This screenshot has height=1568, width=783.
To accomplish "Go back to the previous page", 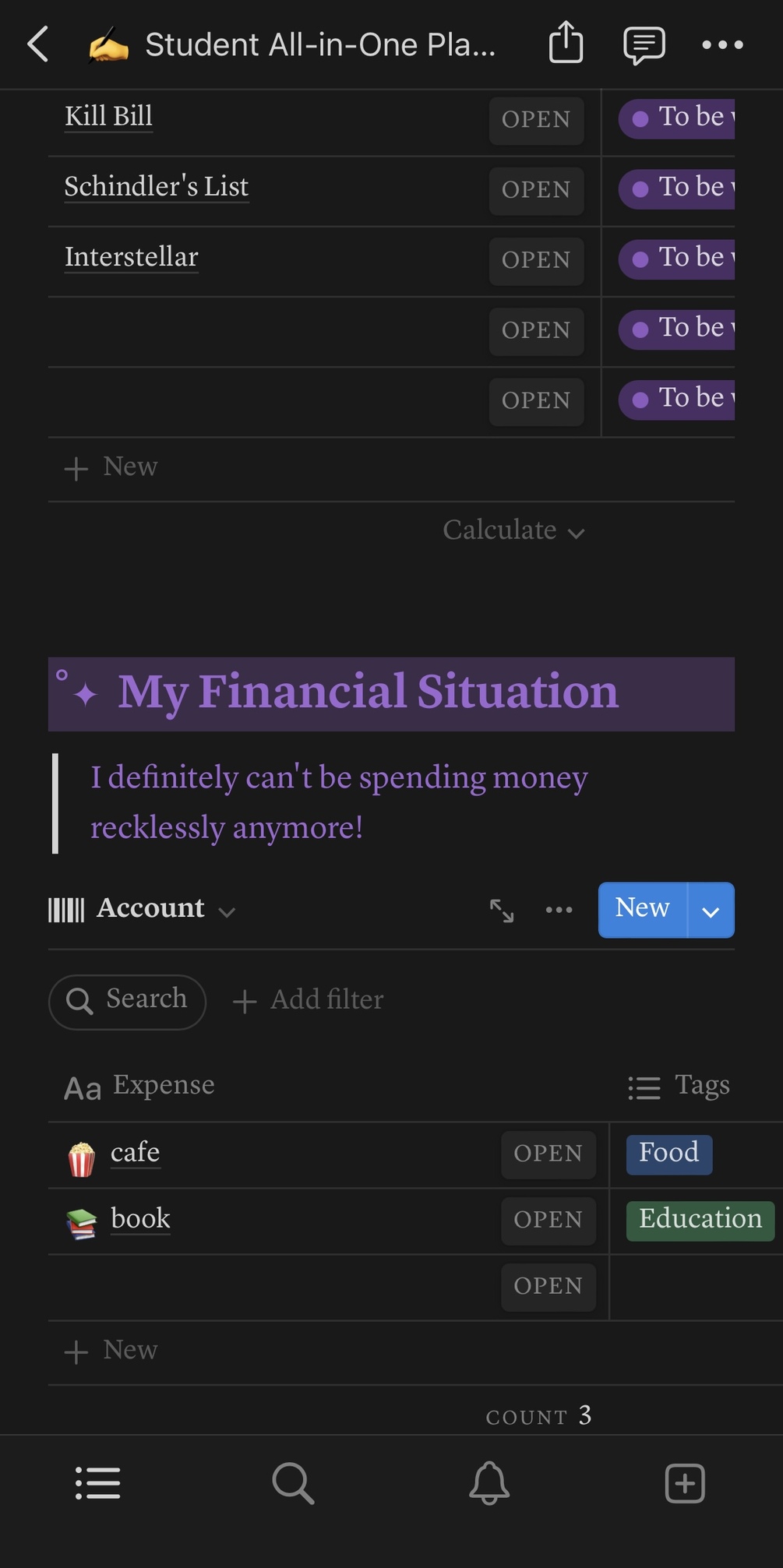I will click(37, 44).
